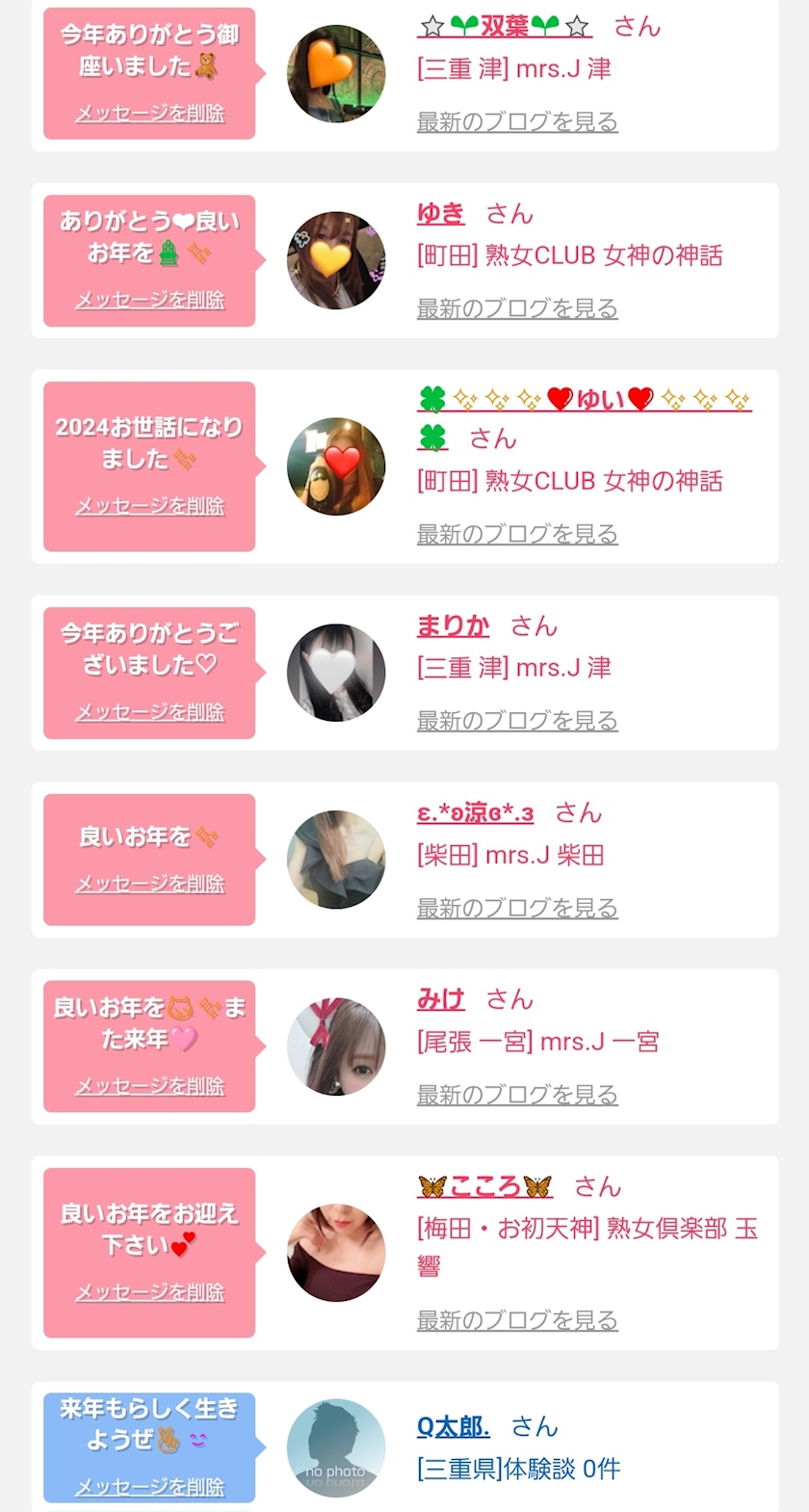This screenshot has width=809, height=1512.
Task: Delete the 良いお年を…また来年 message
Action: (x=149, y=1086)
